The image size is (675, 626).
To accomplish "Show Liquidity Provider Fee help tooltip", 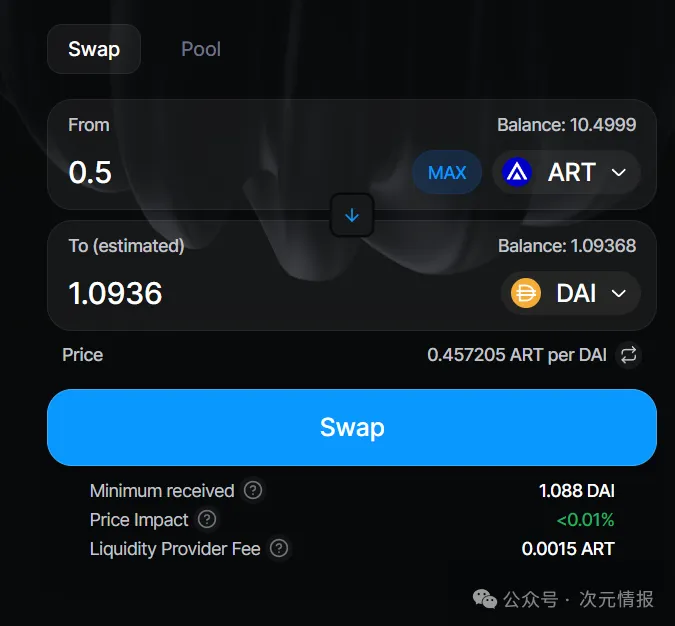I will click(279, 548).
